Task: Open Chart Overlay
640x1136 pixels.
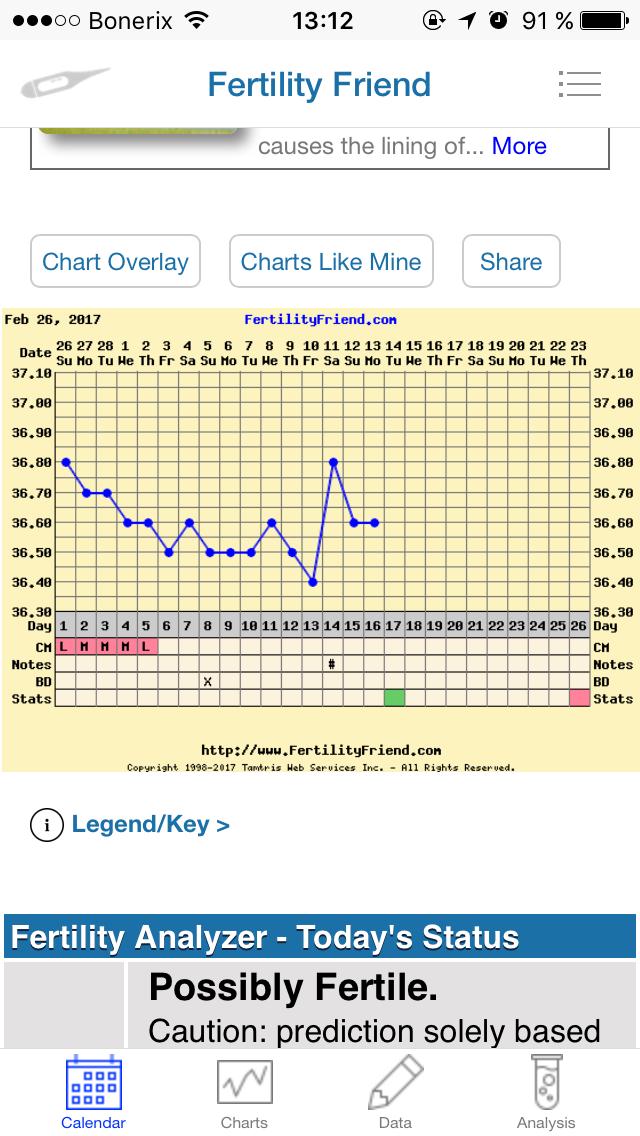Action: click(x=115, y=262)
